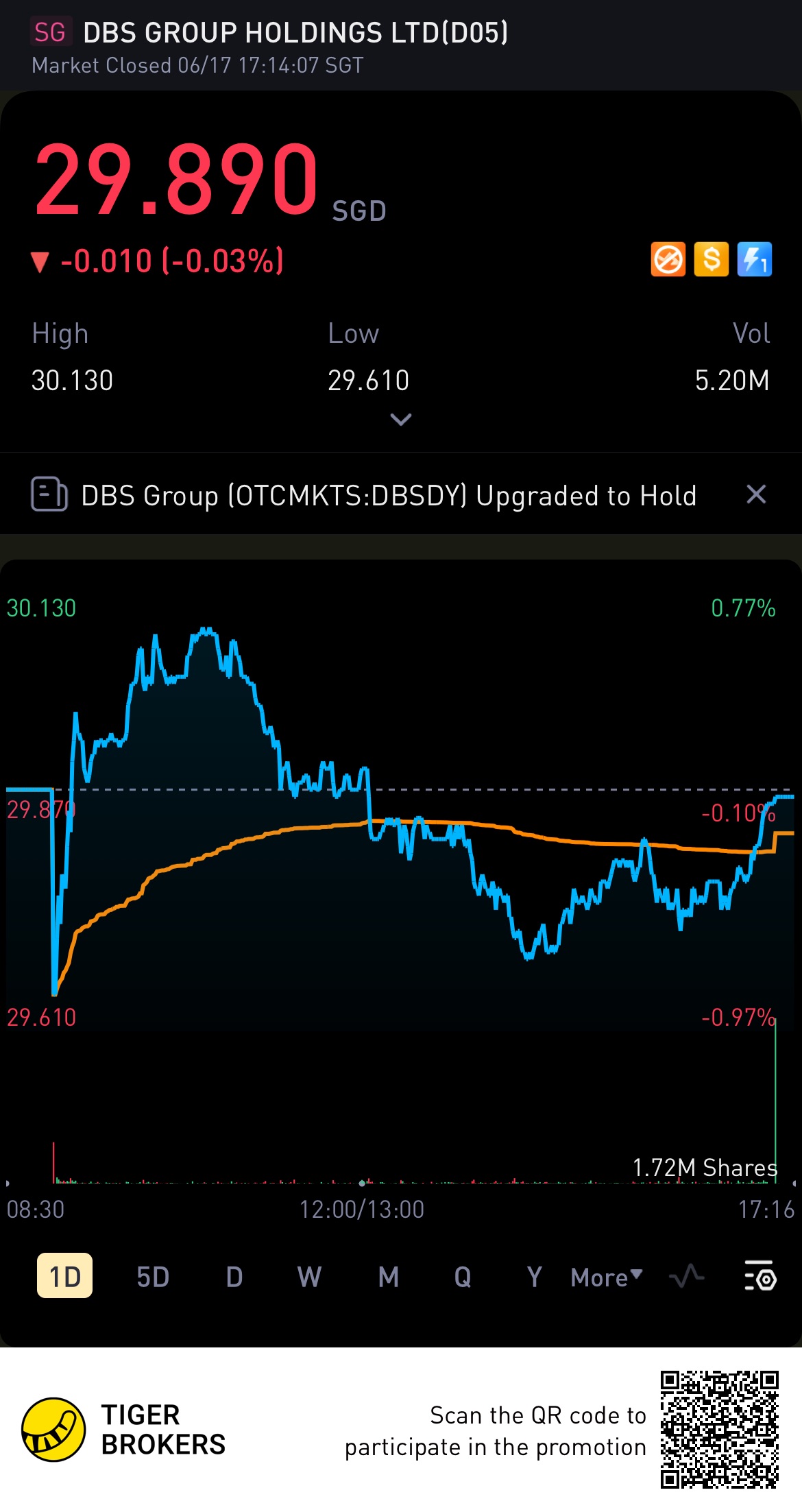This screenshot has height=1512, width=802.
Task: View the monthly M chart
Action: tap(389, 1277)
